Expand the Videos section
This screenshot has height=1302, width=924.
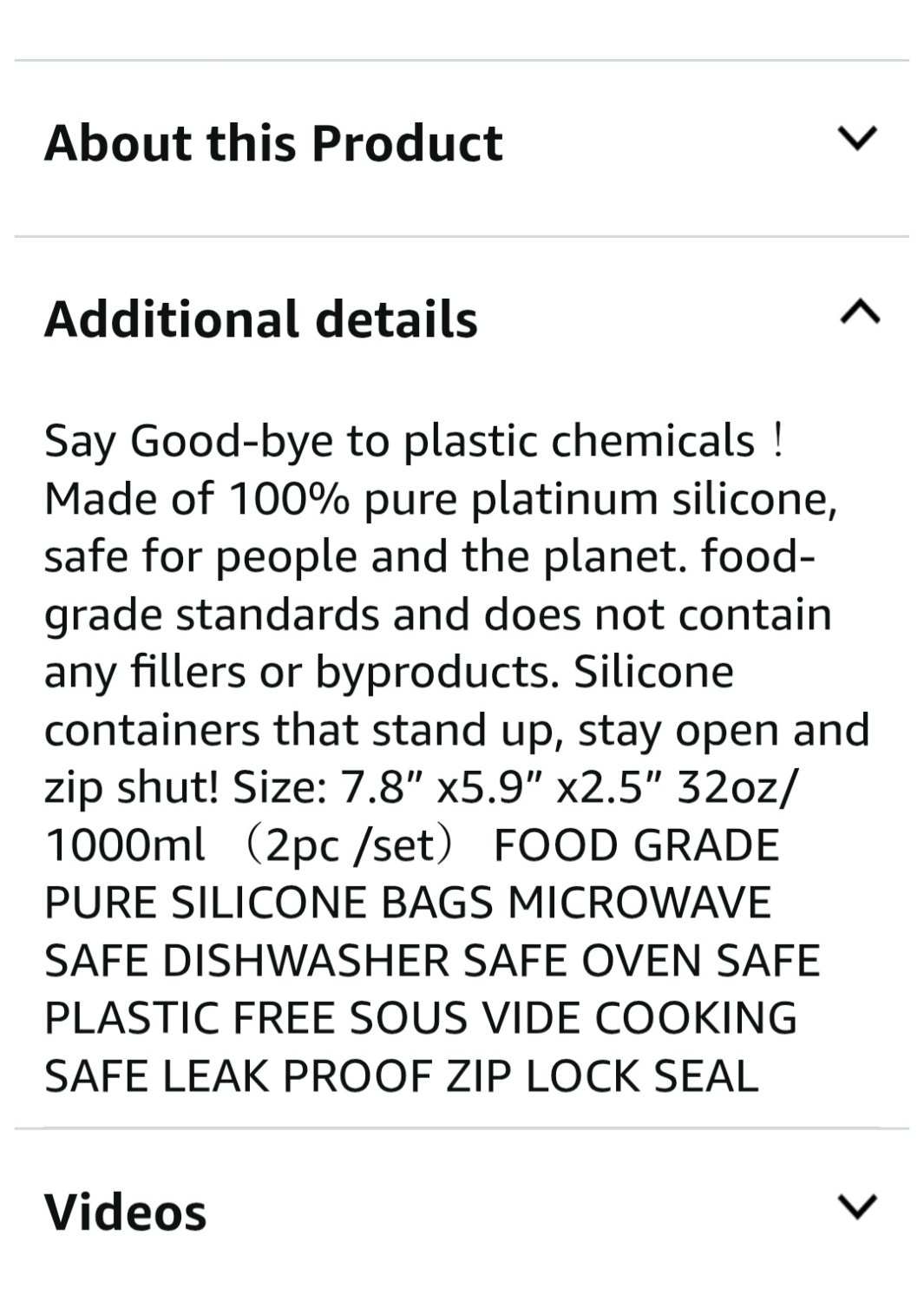[857, 1207]
